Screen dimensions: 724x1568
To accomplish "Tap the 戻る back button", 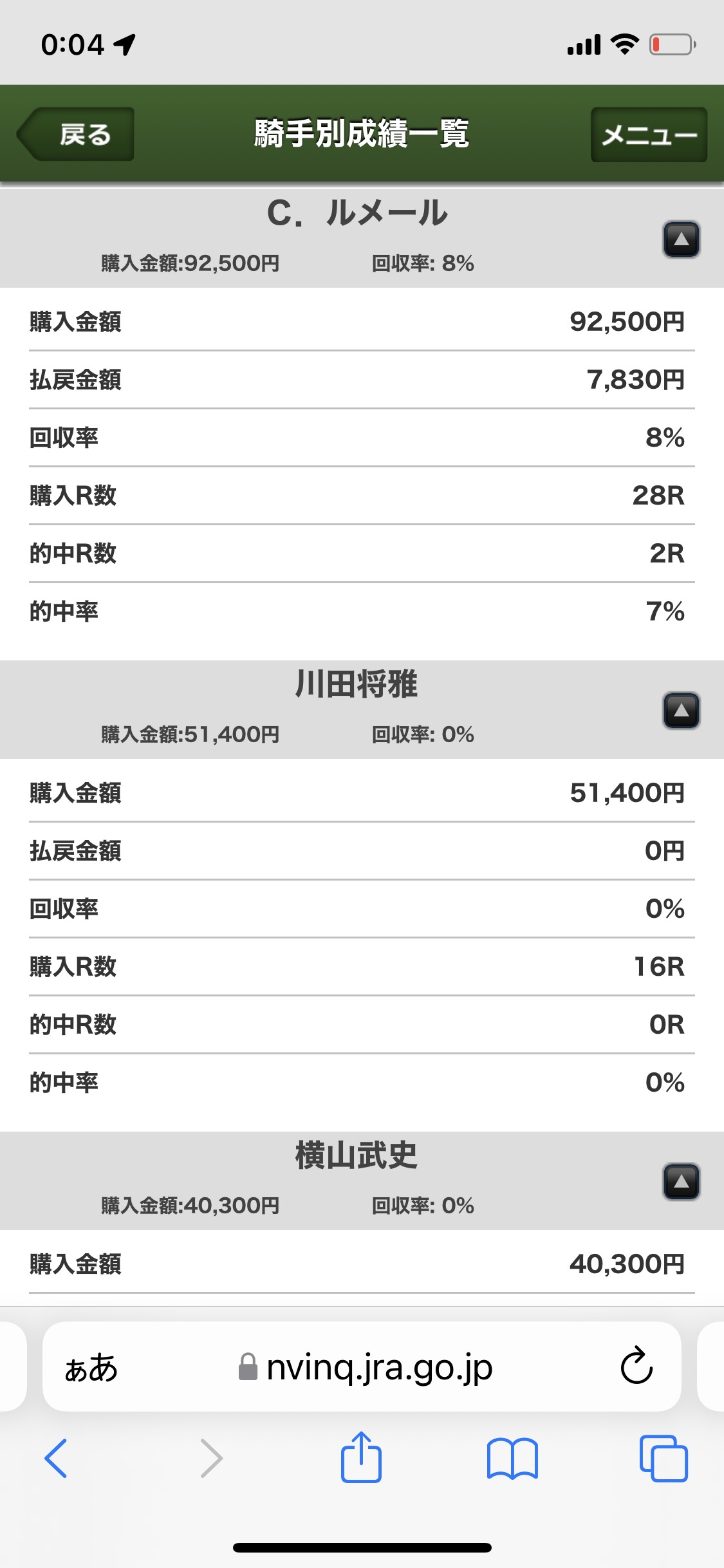I will click(77, 134).
